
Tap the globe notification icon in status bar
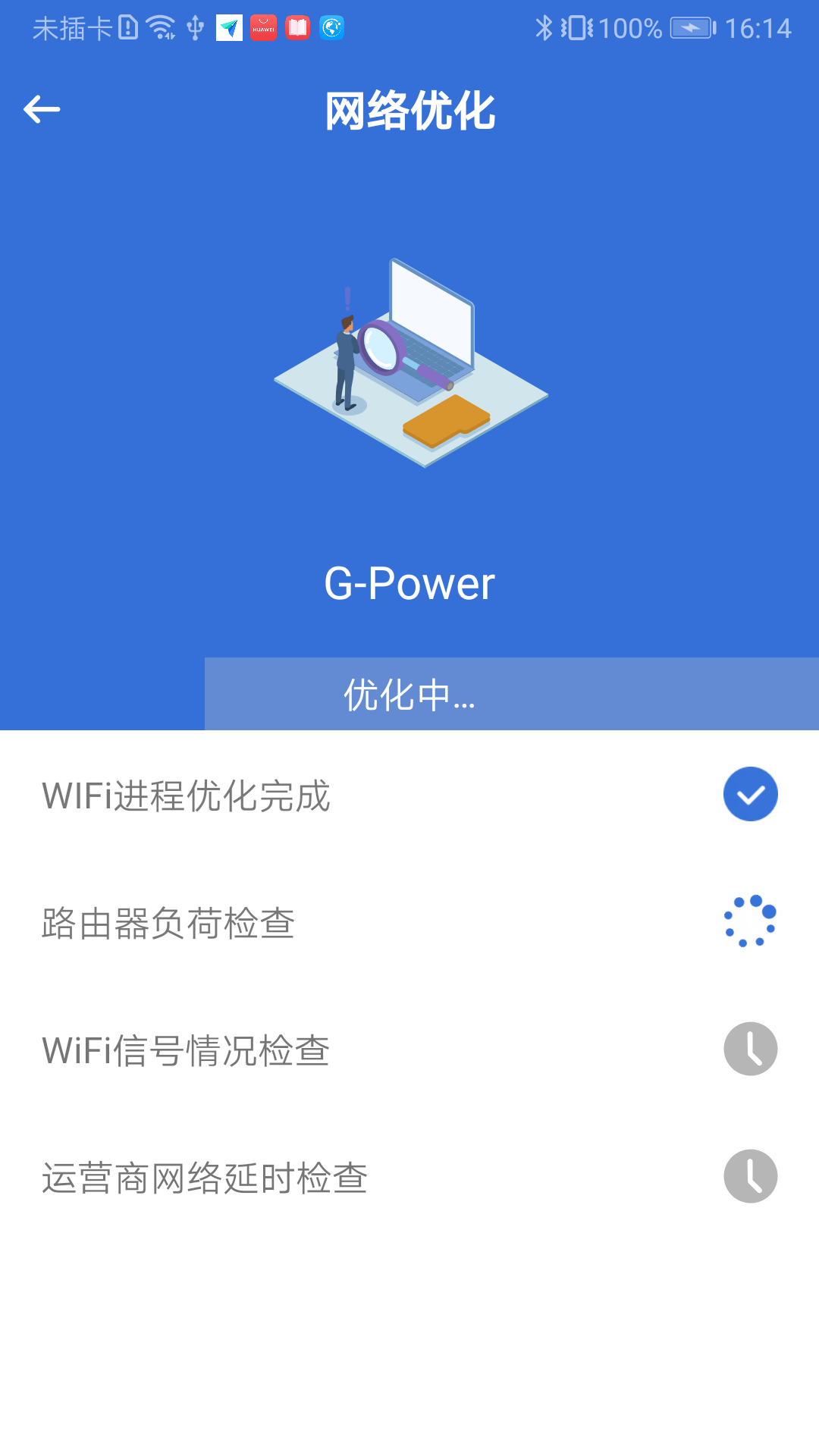point(331,27)
